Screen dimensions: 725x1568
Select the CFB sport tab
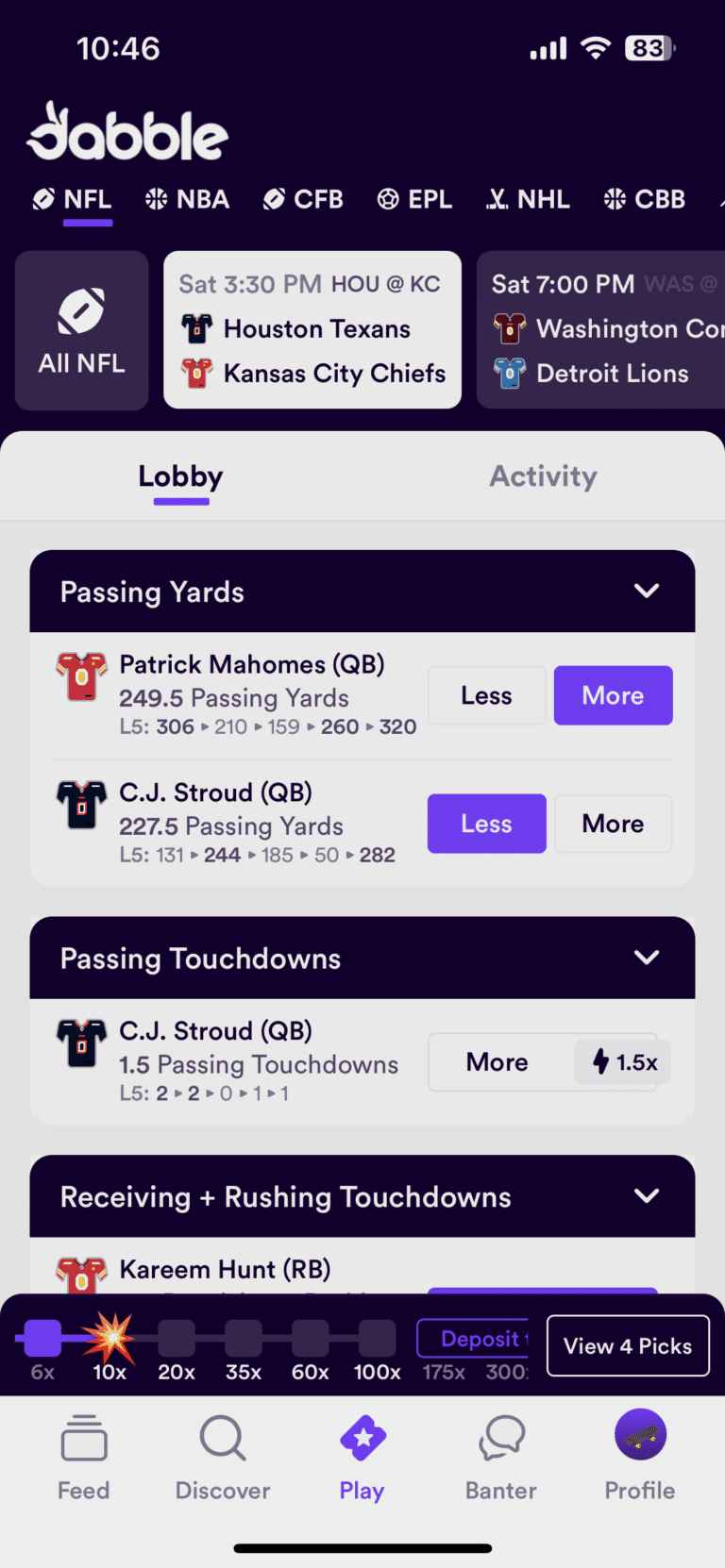(x=303, y=199)
